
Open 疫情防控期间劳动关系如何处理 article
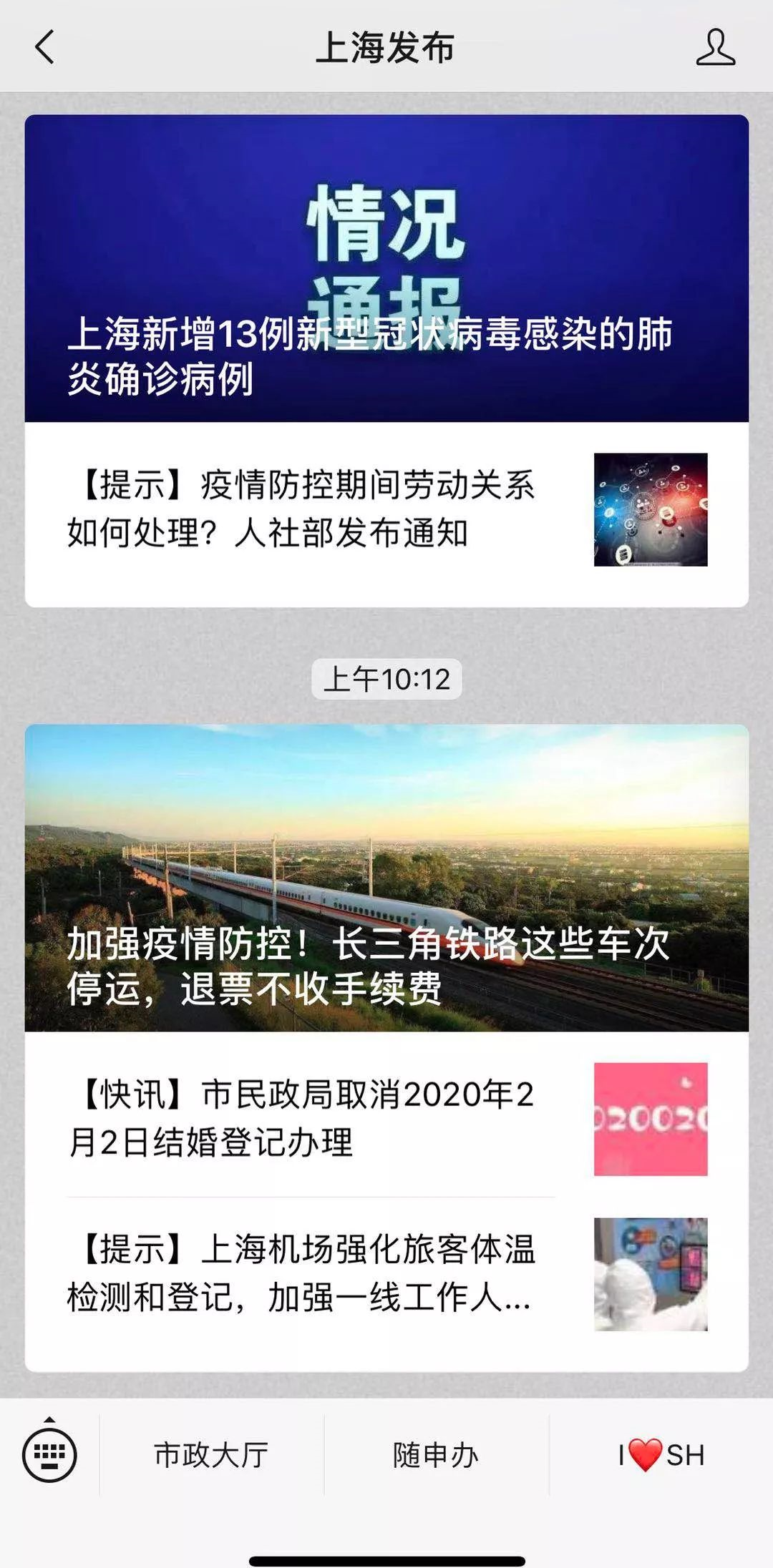[x=386, y=509]
